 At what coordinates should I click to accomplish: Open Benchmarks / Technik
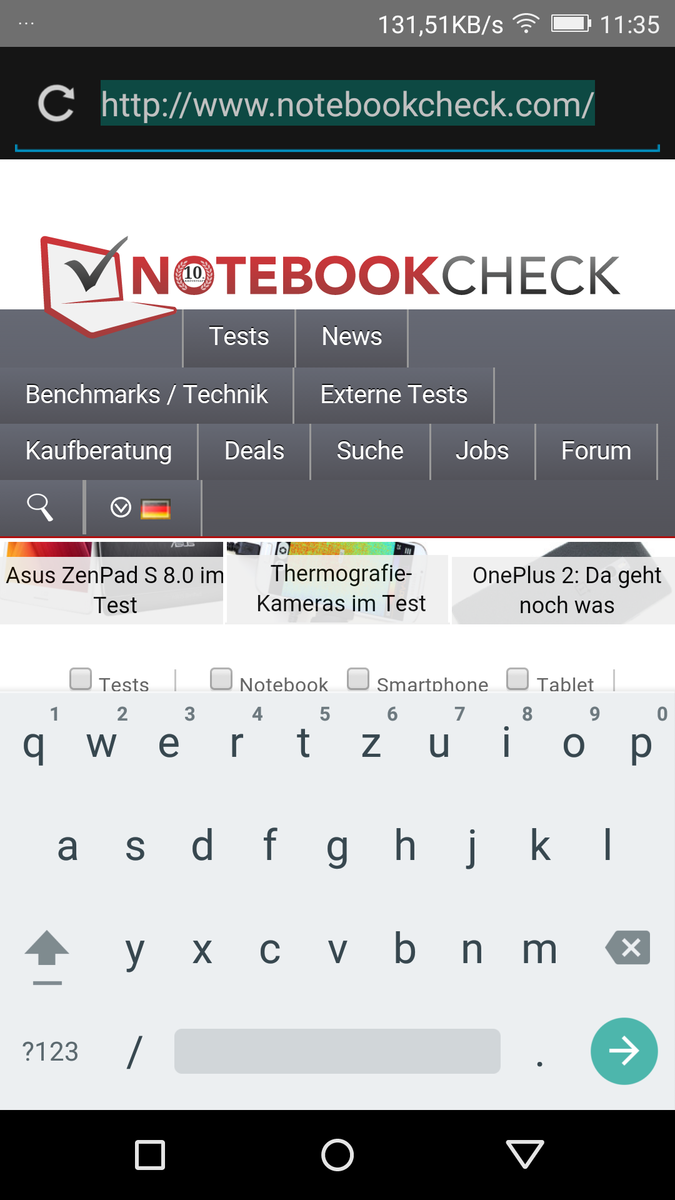click(x=147, y=394)
